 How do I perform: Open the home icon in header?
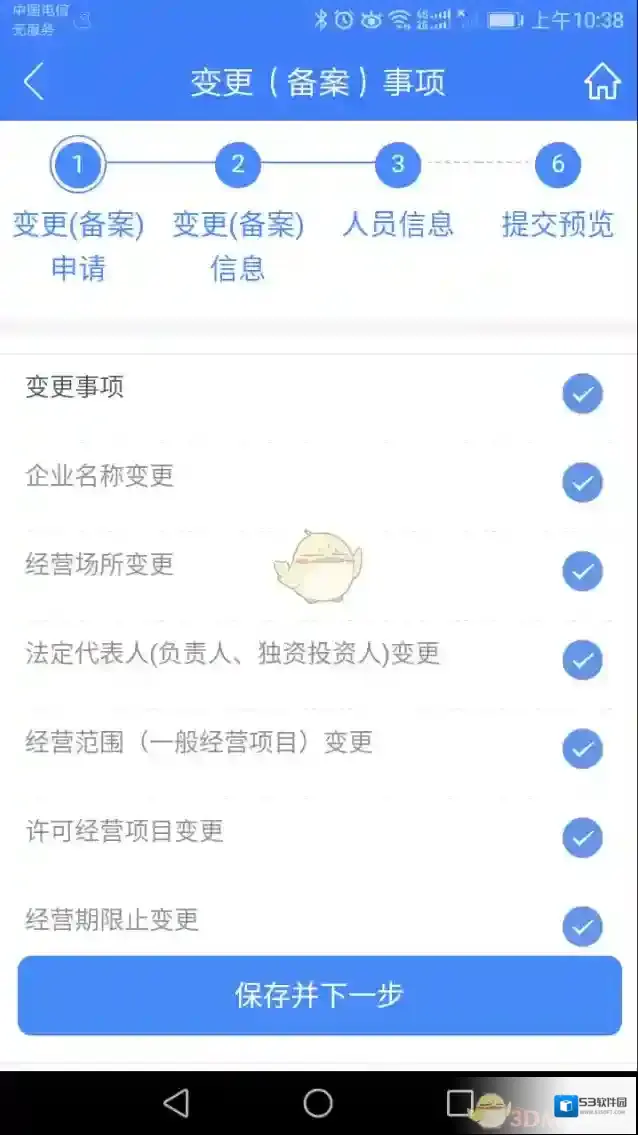point(603,81)
